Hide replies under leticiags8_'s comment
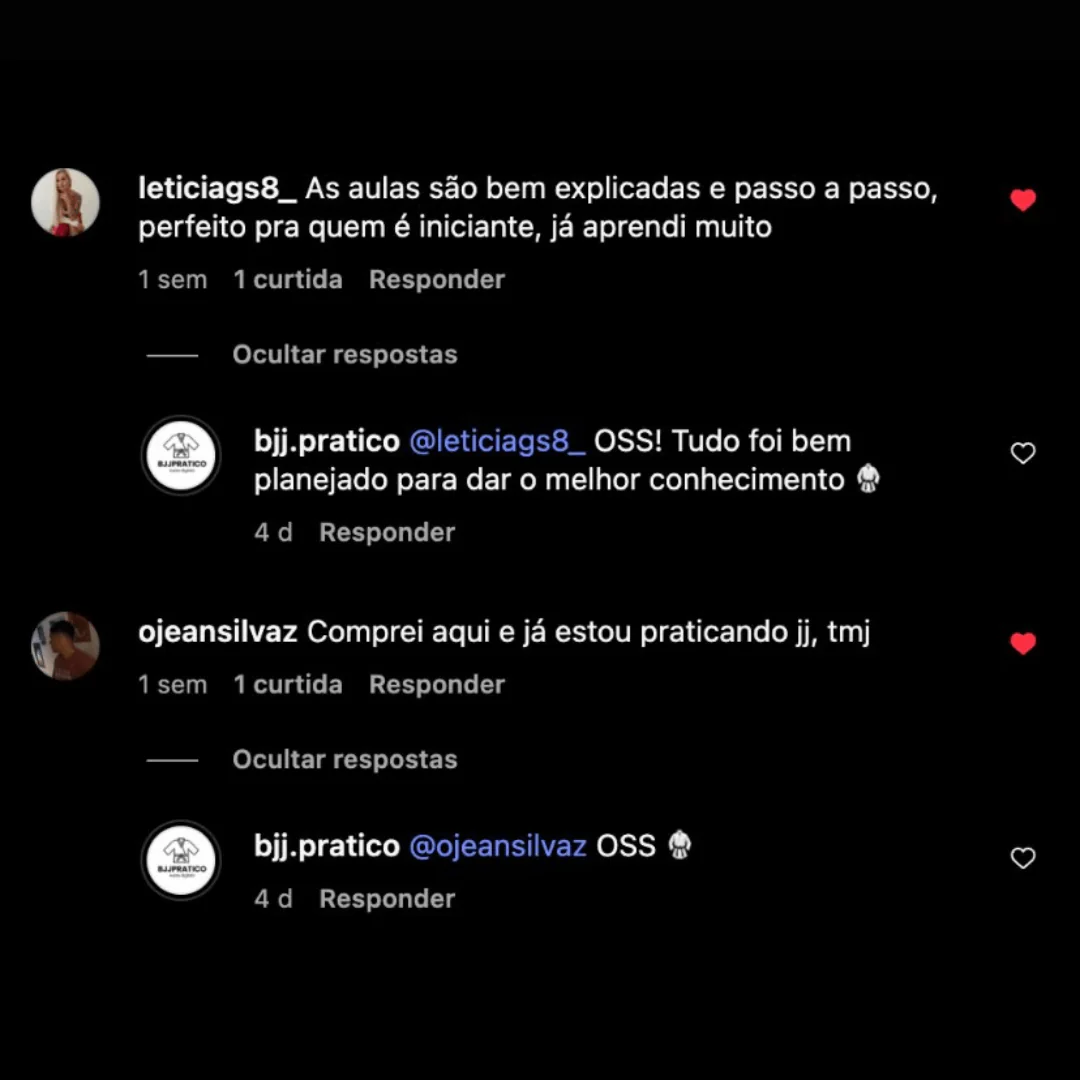Image resolution: width=1080 pixels, height=1080 pixels. 344,355
